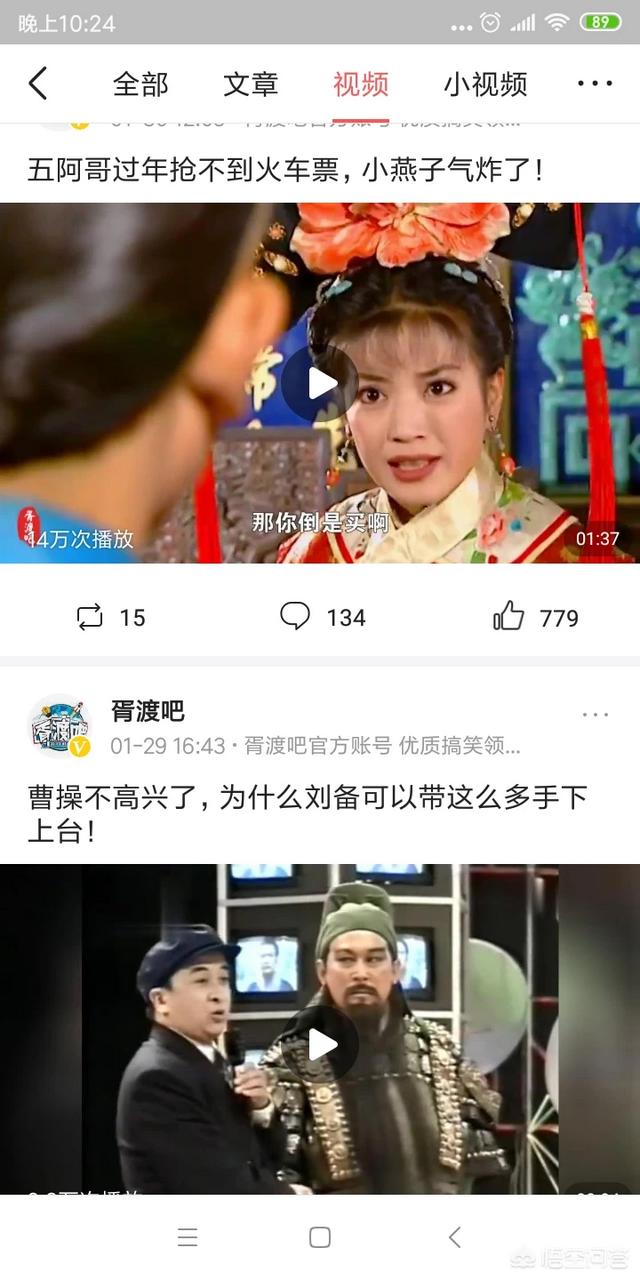Open the 曹操不高兴了 post title
This screenshot has height=1280, width=640.
tap(306, 813)
